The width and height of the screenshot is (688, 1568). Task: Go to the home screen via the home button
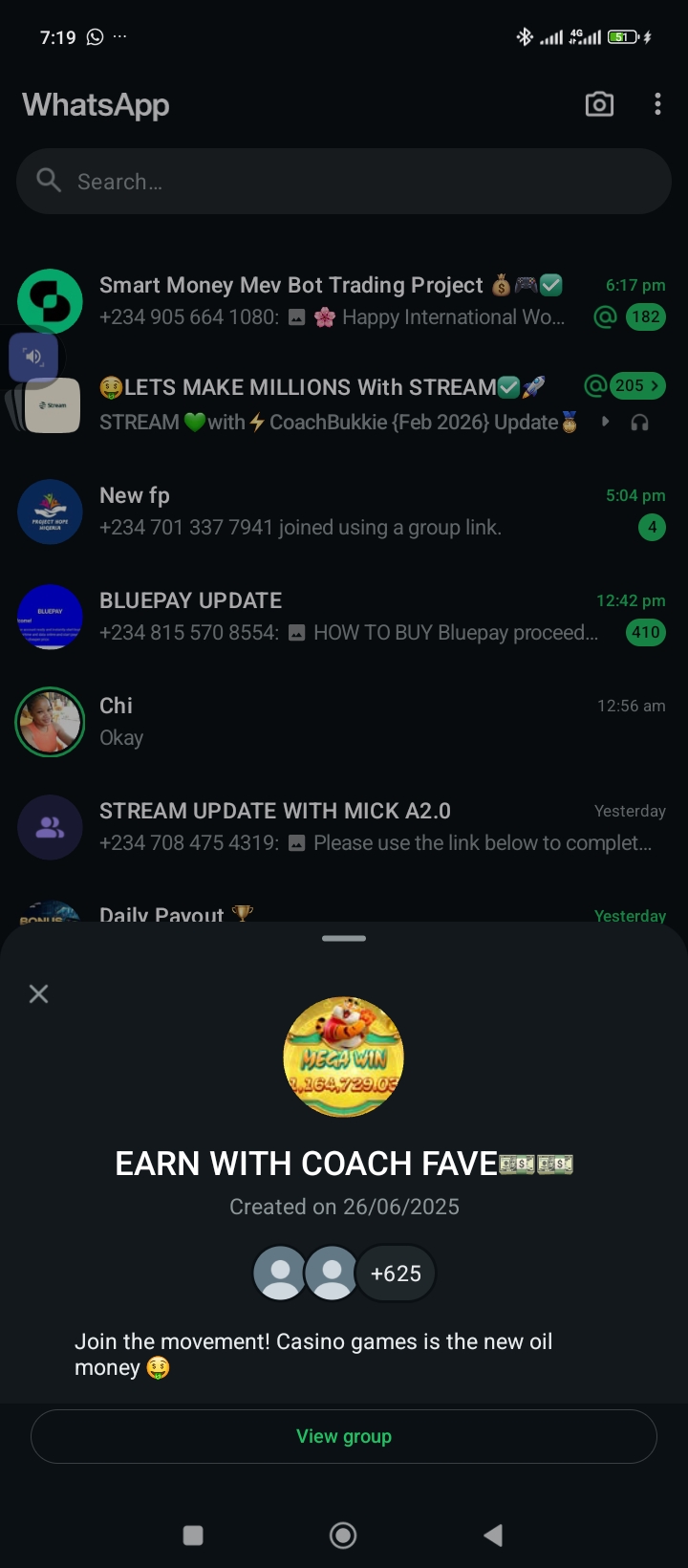(x=343, y=1535)
